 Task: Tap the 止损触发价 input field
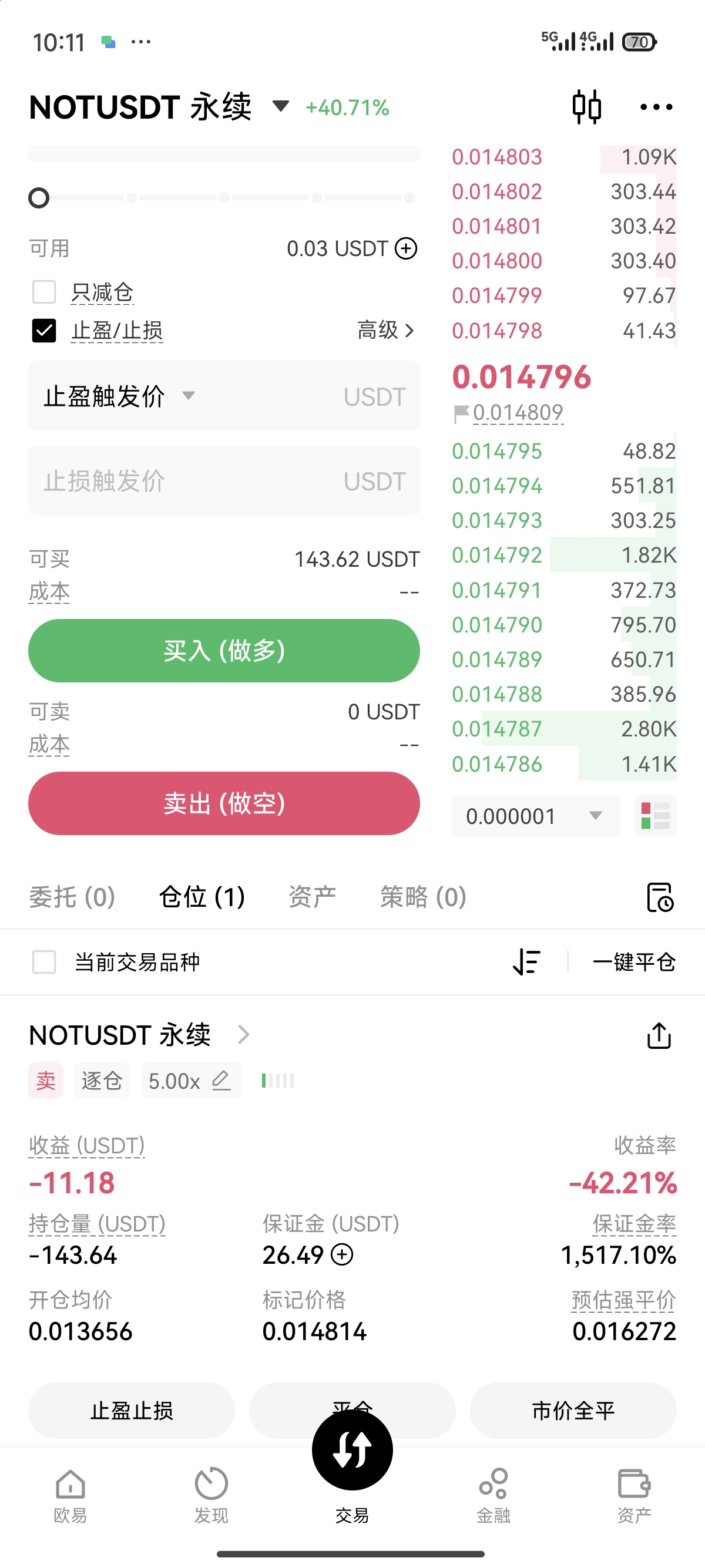click(x=224, y=481)
